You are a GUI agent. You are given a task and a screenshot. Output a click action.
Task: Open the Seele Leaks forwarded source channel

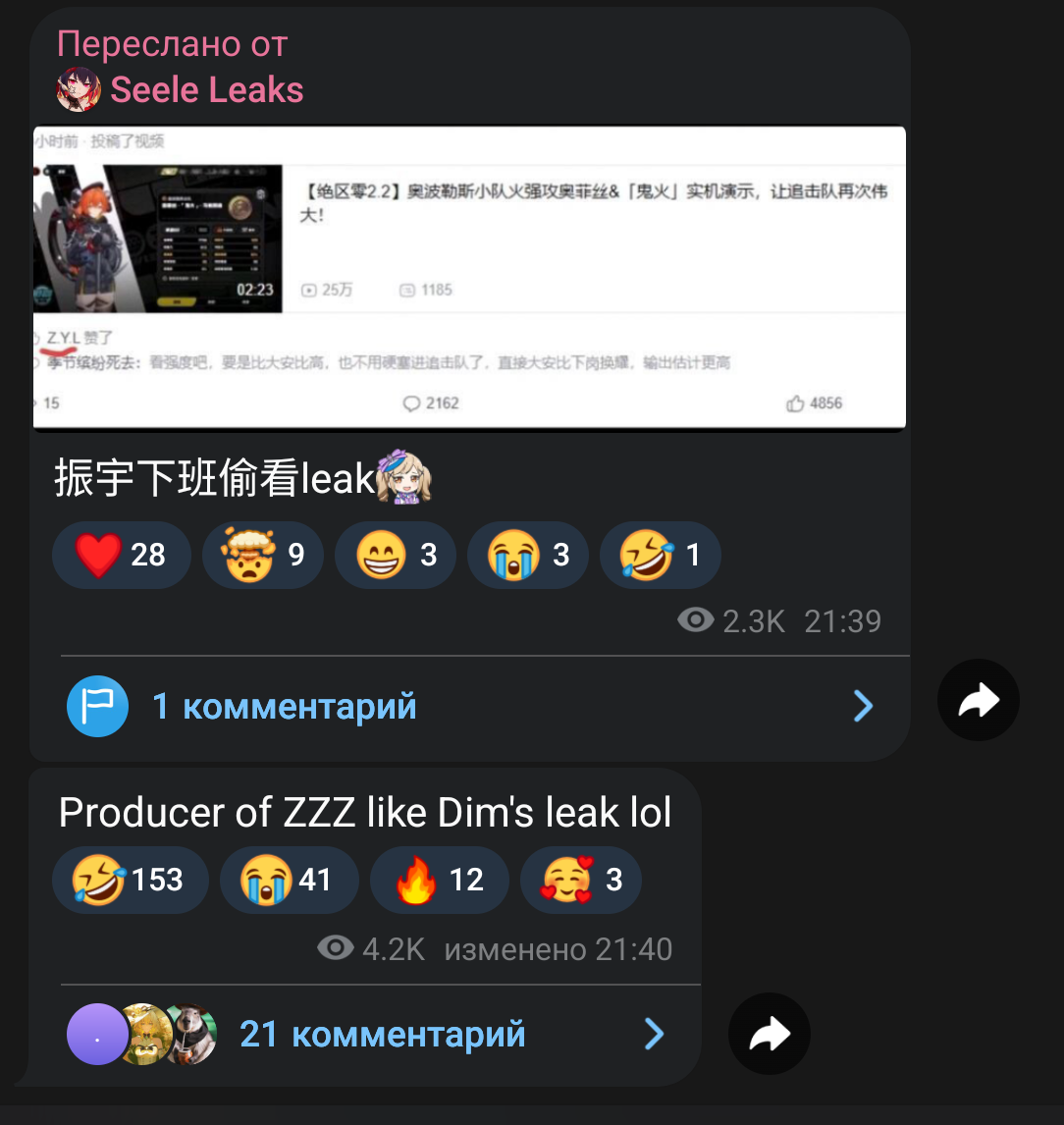point(206,90)
